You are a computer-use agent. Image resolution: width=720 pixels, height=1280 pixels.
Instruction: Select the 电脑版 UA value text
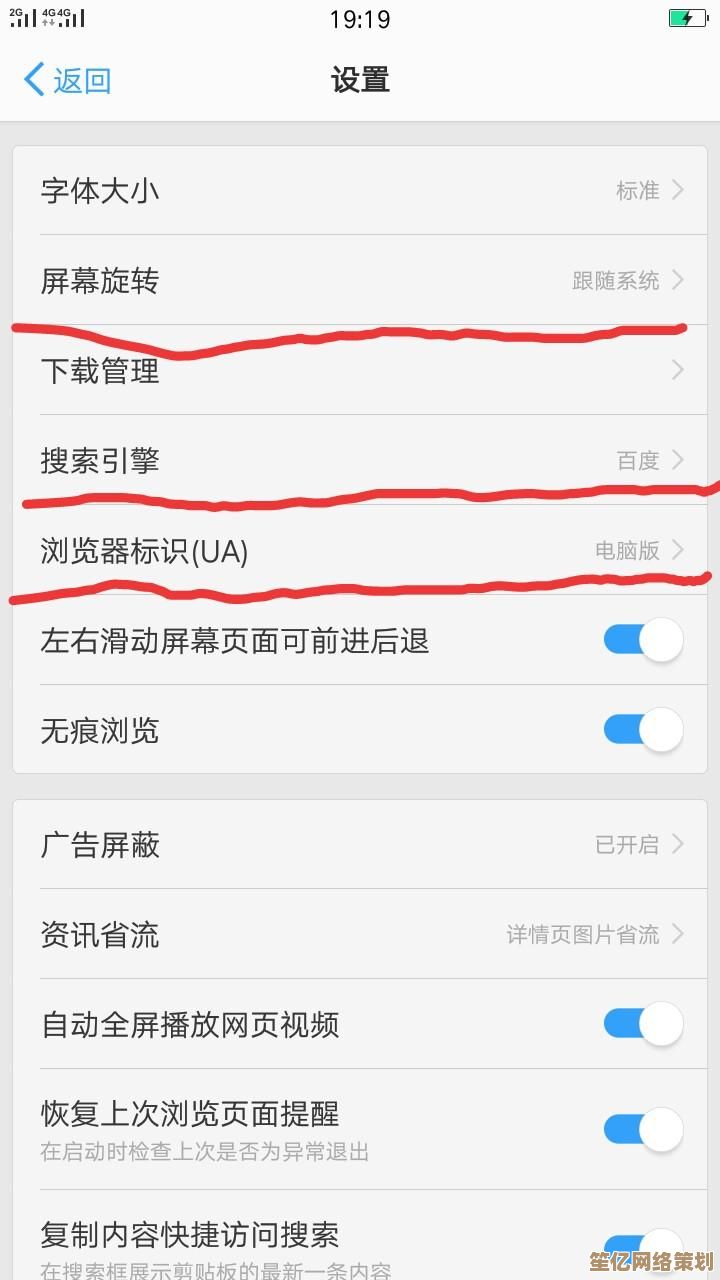pyautogui.click(x=629, y=551)
